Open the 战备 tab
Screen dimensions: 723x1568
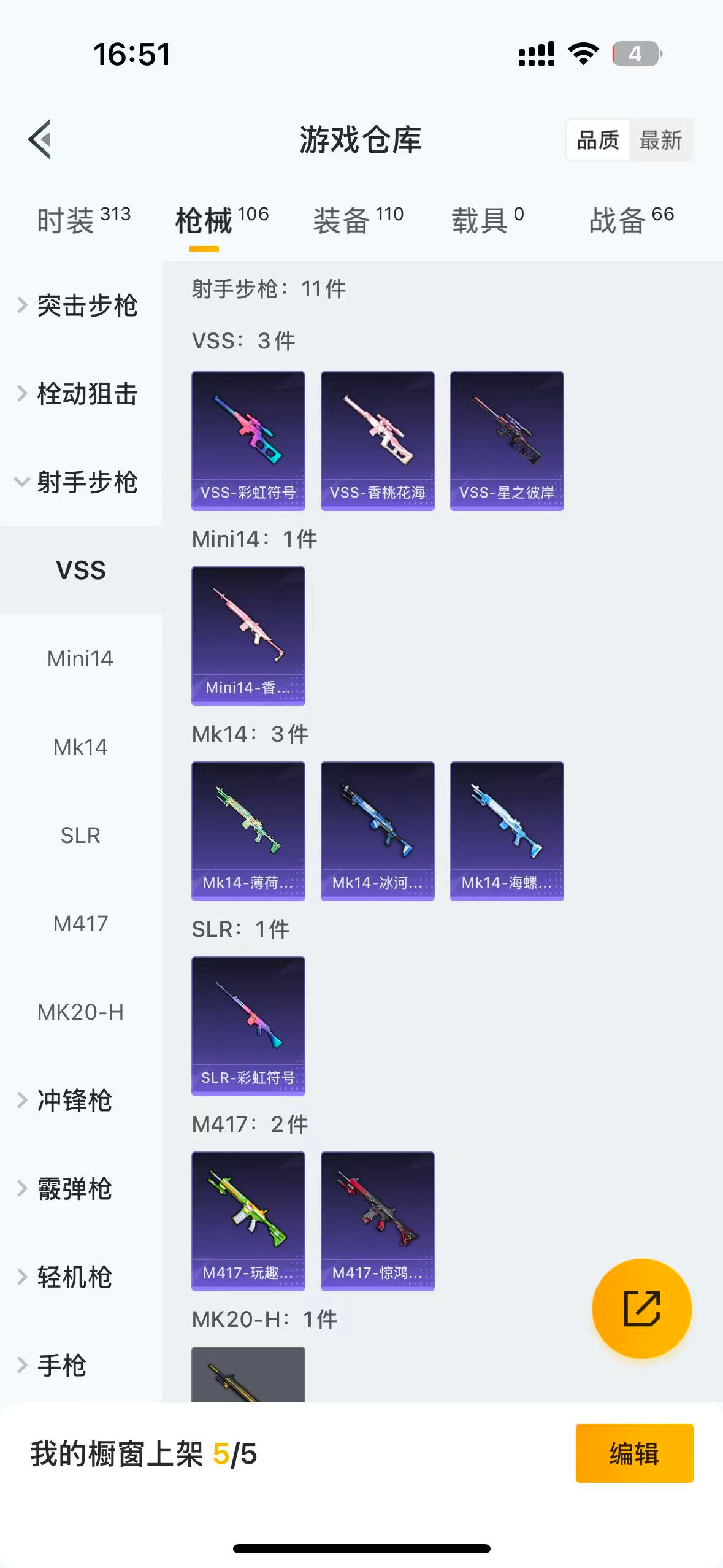631,220
